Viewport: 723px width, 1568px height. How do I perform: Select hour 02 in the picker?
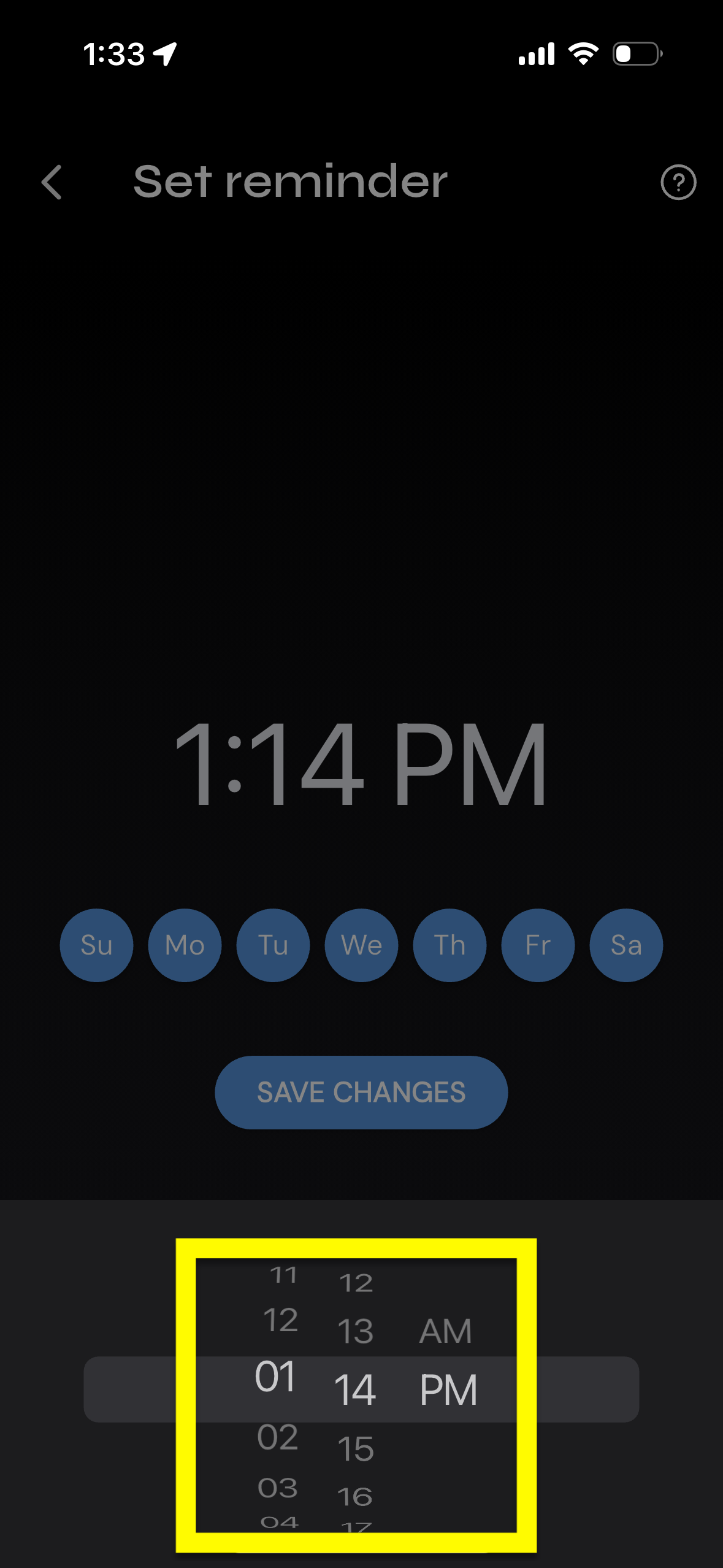tap(278, 1437)
